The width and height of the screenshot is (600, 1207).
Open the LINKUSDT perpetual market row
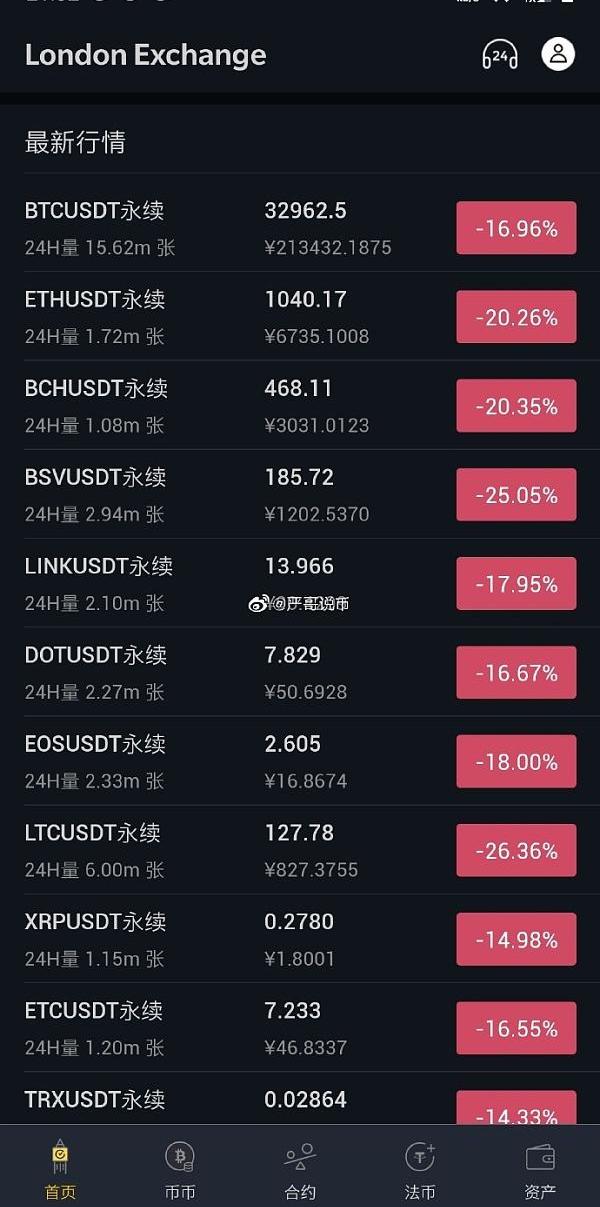[300, 584]
